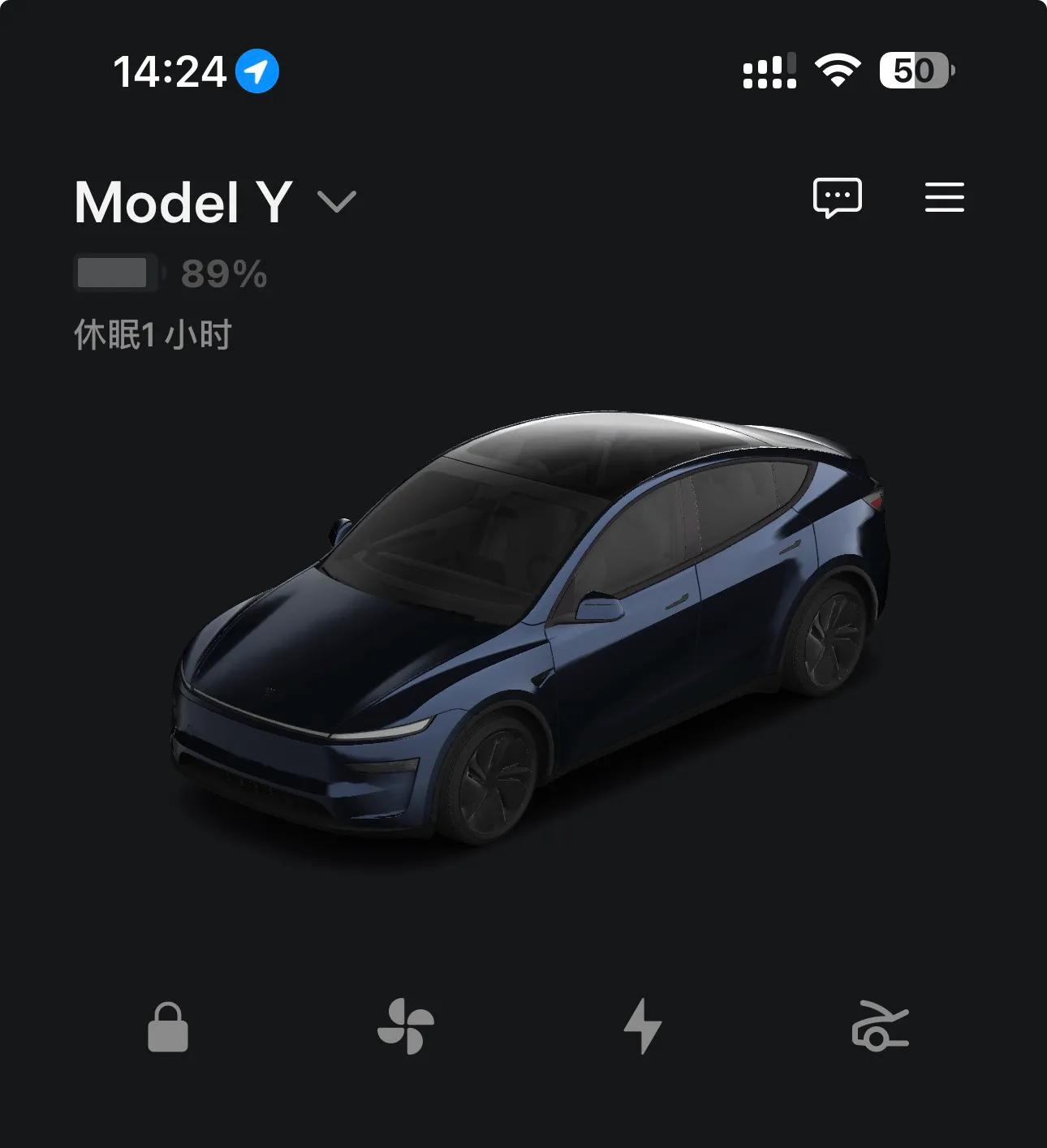
Task: Open the messages inbox icon
Action: [837, 197]
